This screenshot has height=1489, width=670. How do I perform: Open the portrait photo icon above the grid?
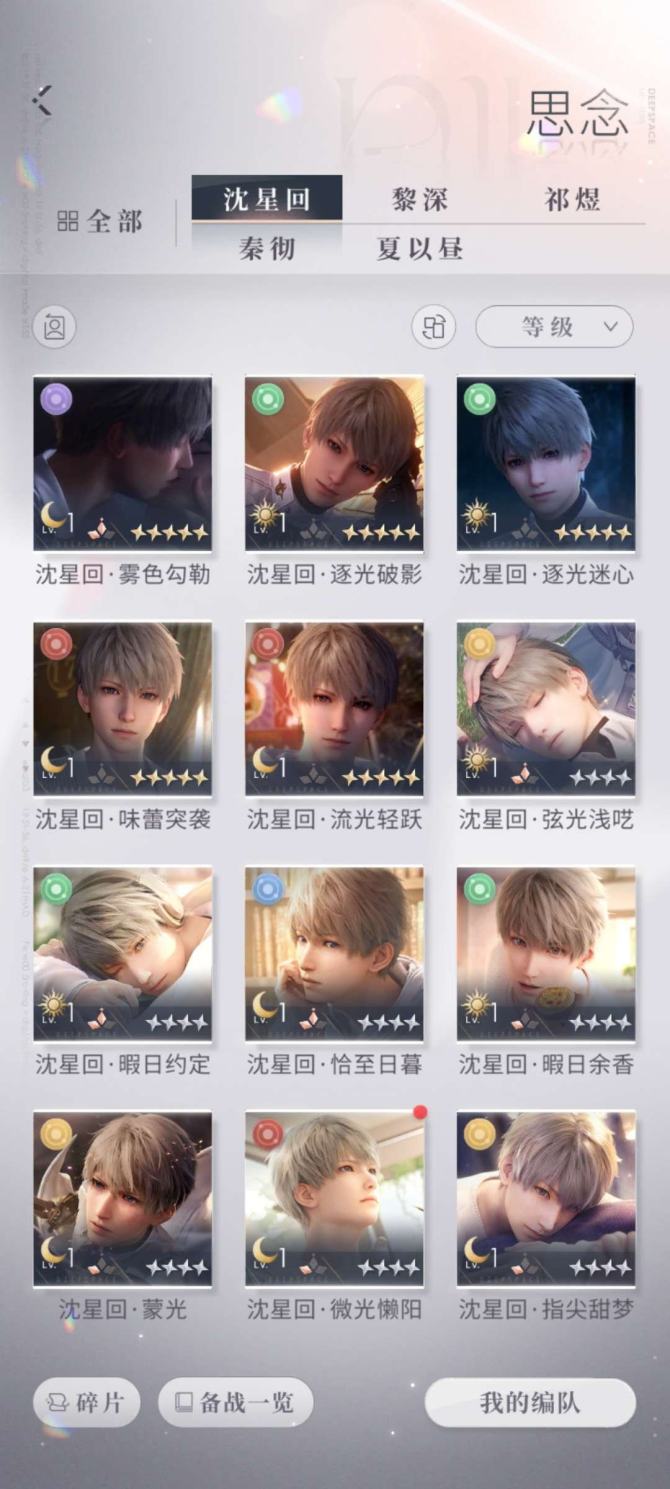tap(55, 327)
